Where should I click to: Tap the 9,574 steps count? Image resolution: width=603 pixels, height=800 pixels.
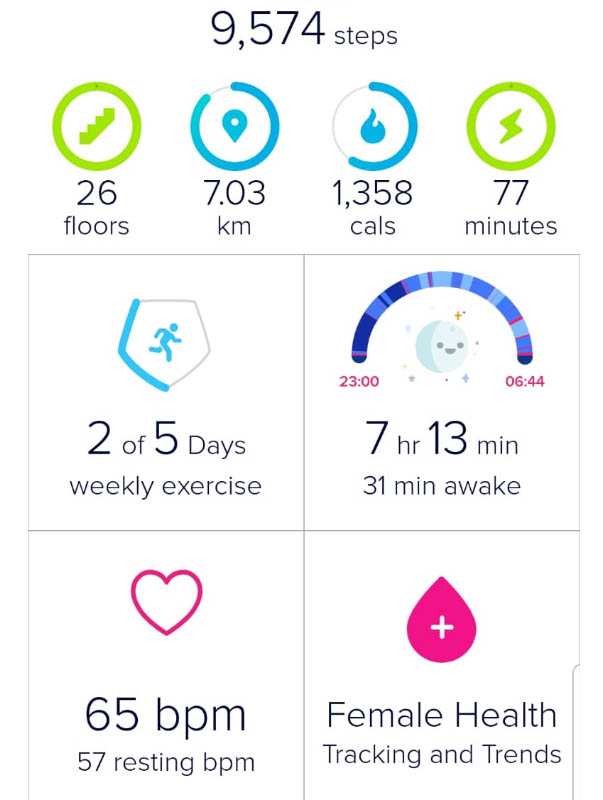[304, 30]
